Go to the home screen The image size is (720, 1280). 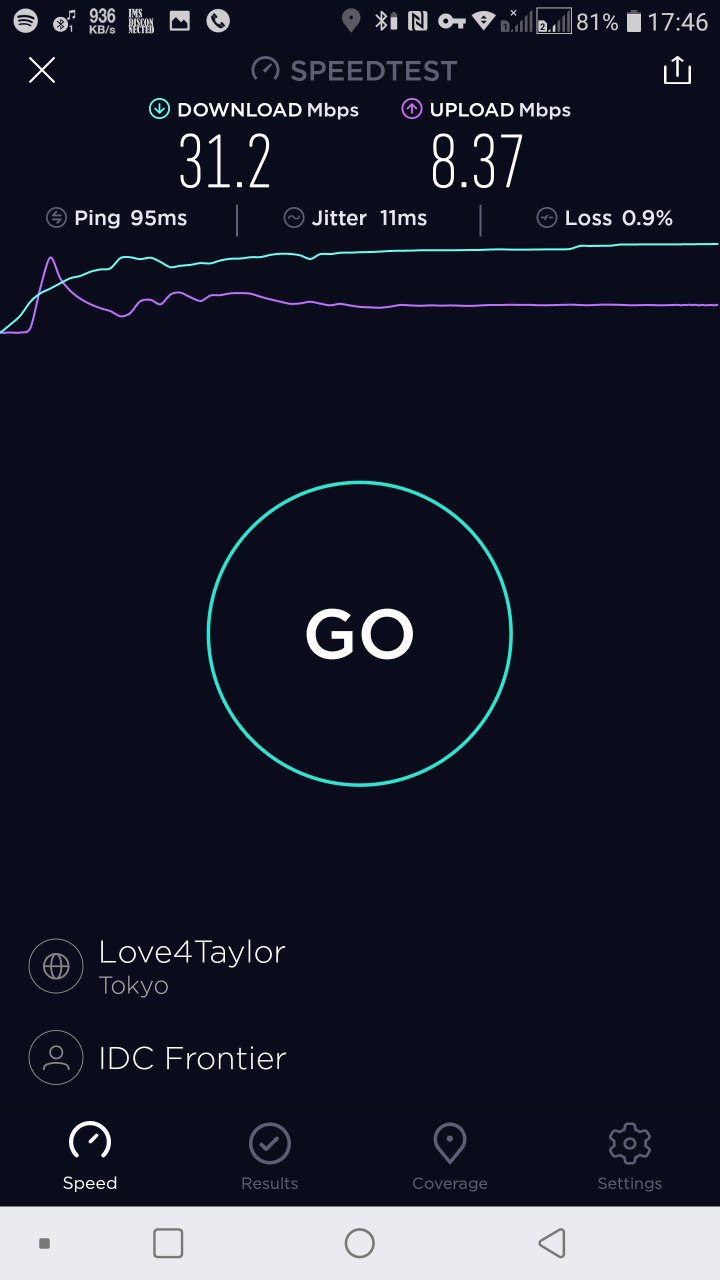(360, 1243)
